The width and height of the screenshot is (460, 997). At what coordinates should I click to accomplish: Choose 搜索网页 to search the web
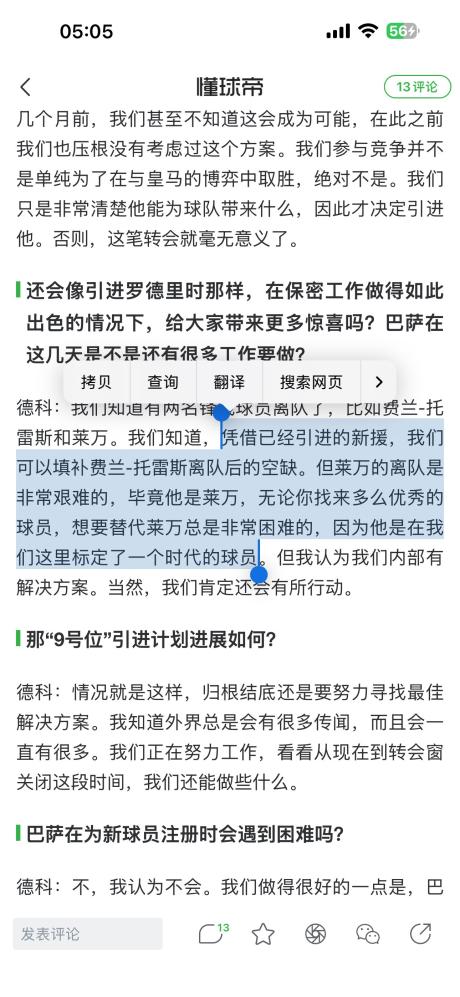[311, 382]
